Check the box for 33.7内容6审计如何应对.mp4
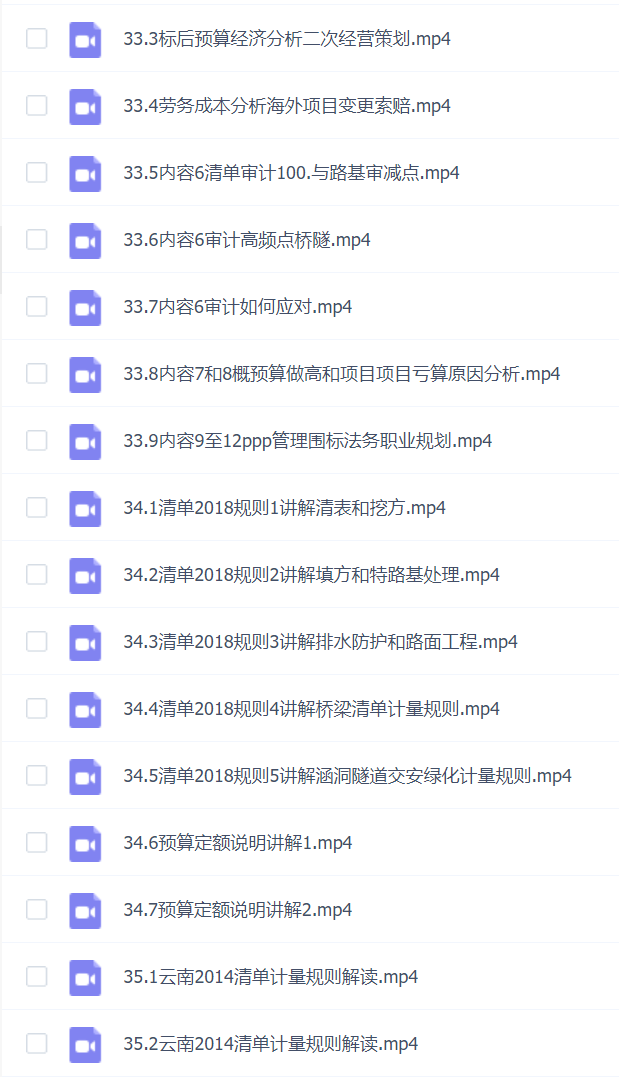Screen dimensions: 619x1077 click(37, 307)
